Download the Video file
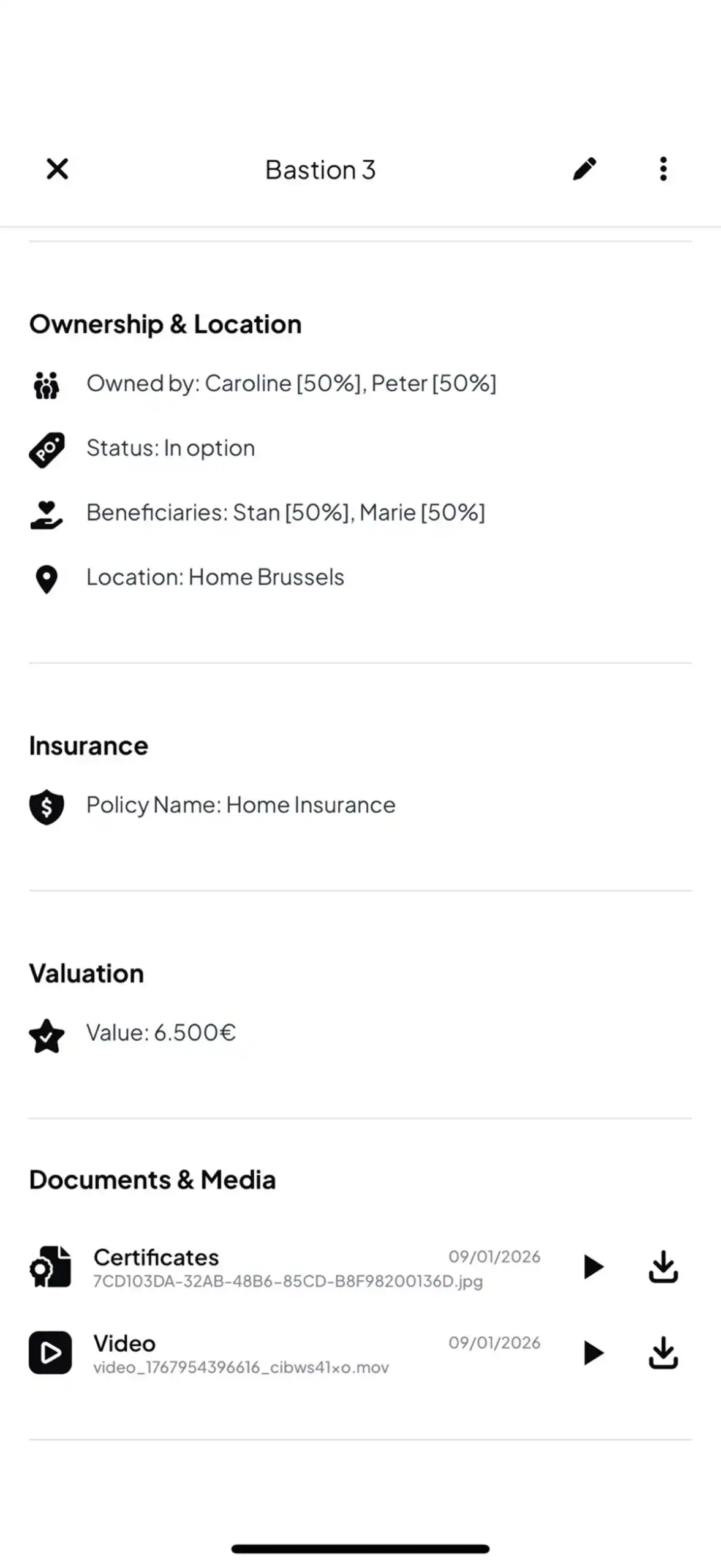 pyautogui.click(x=663, y=1352)
